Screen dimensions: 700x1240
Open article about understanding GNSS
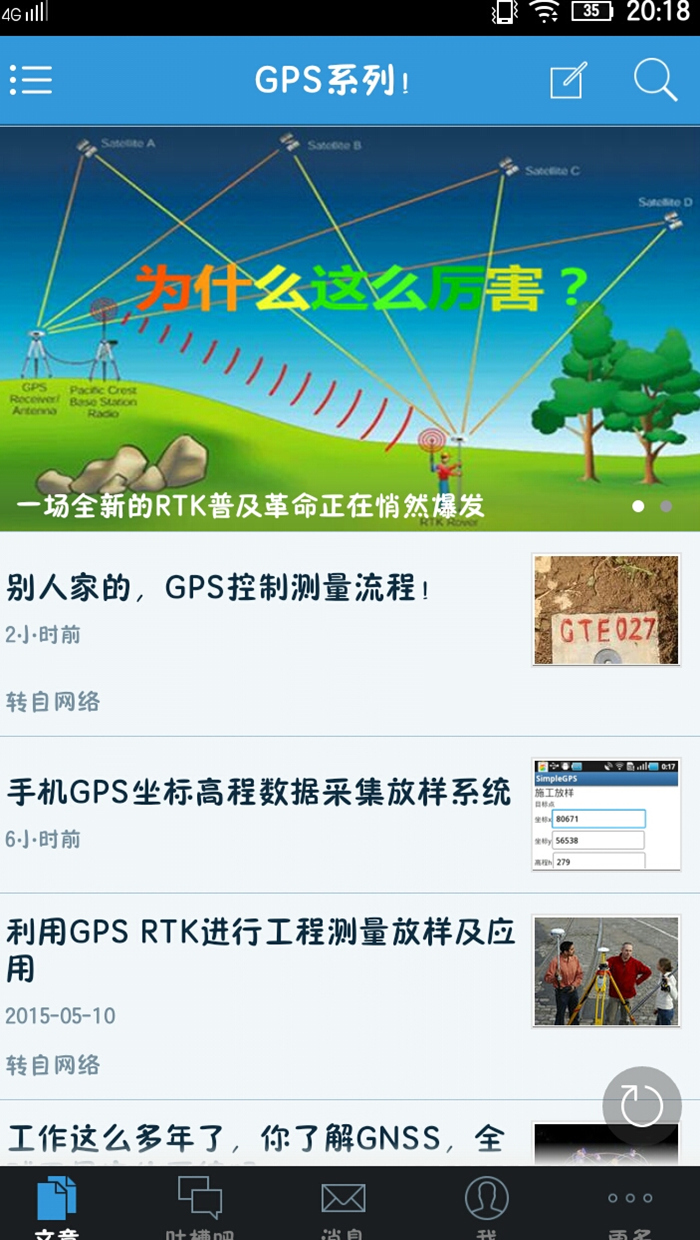255,1138
